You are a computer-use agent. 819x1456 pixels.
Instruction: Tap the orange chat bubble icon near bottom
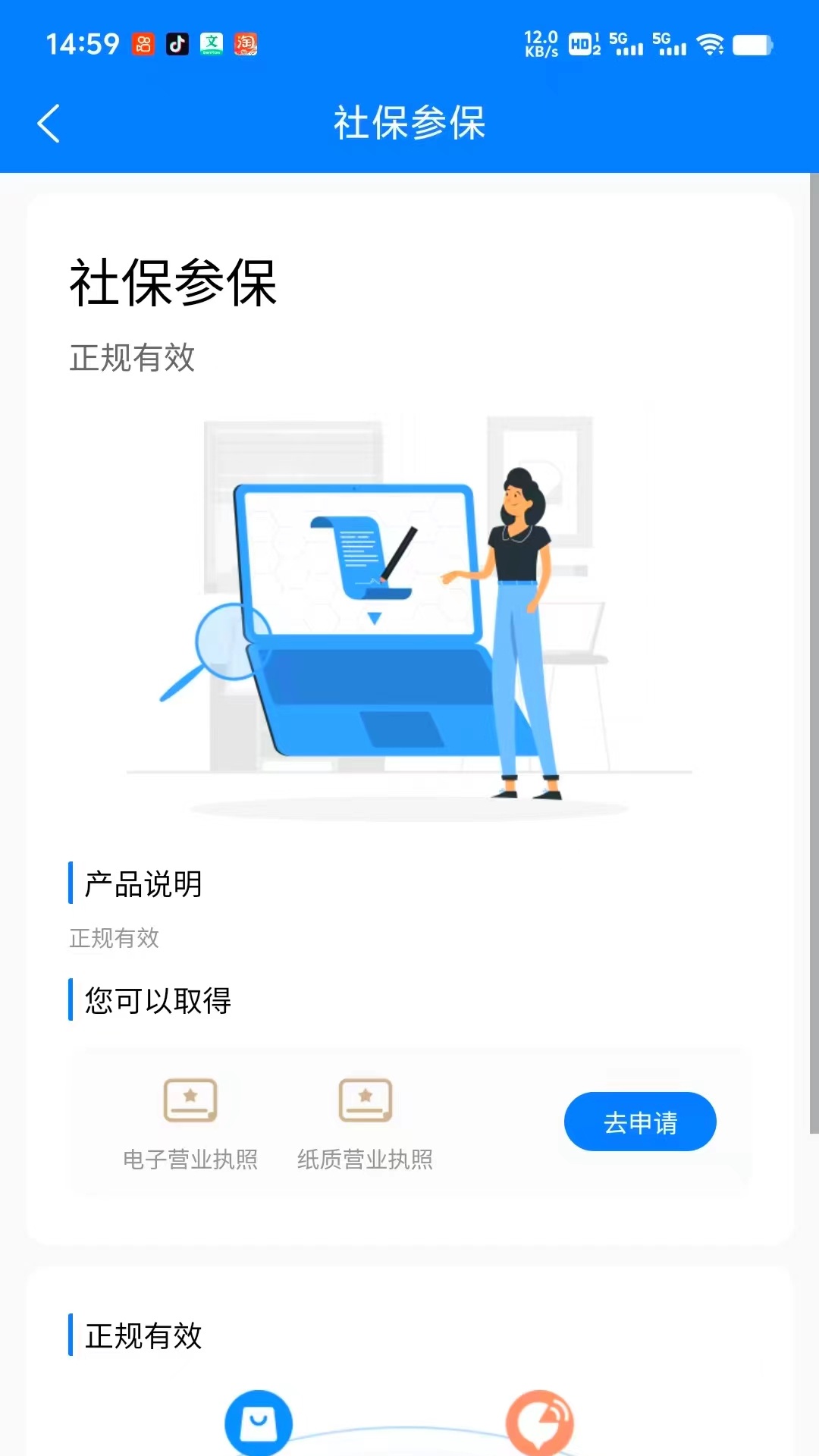(x=539, y=1422)
